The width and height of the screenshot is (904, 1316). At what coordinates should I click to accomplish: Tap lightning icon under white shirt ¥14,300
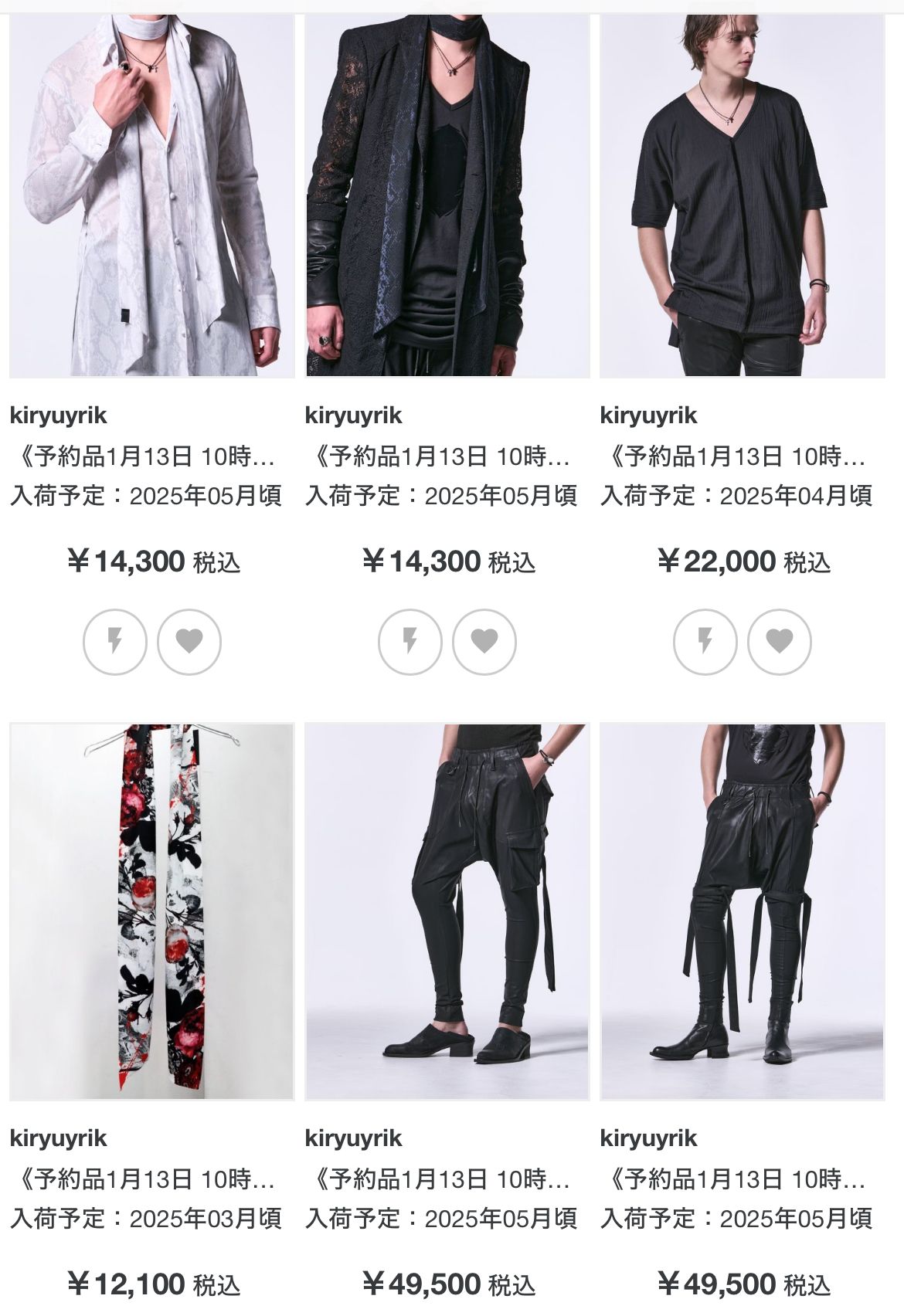(115, 641)
